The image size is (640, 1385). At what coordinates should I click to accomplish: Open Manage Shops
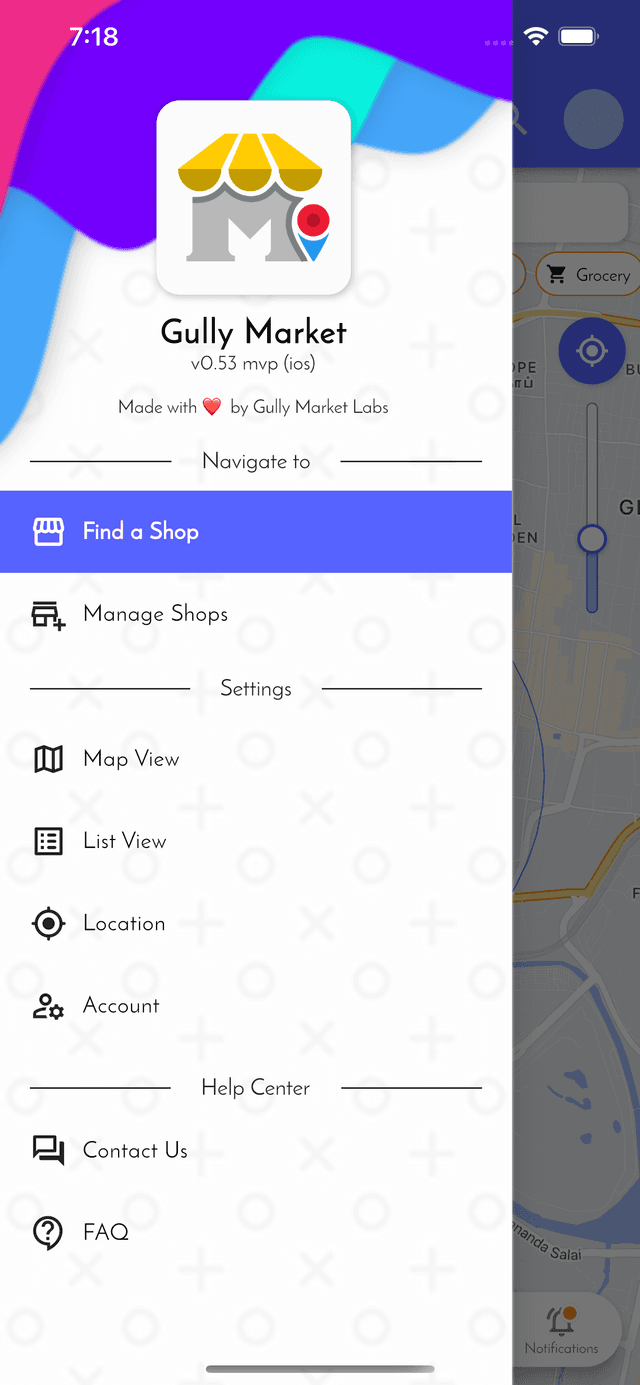click(155, 614)
